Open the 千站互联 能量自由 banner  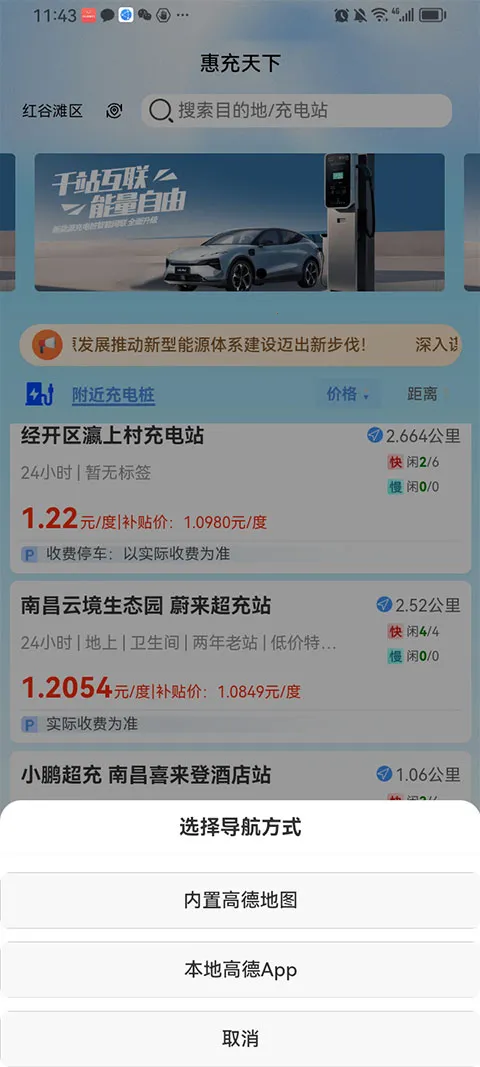click(240, 222)
